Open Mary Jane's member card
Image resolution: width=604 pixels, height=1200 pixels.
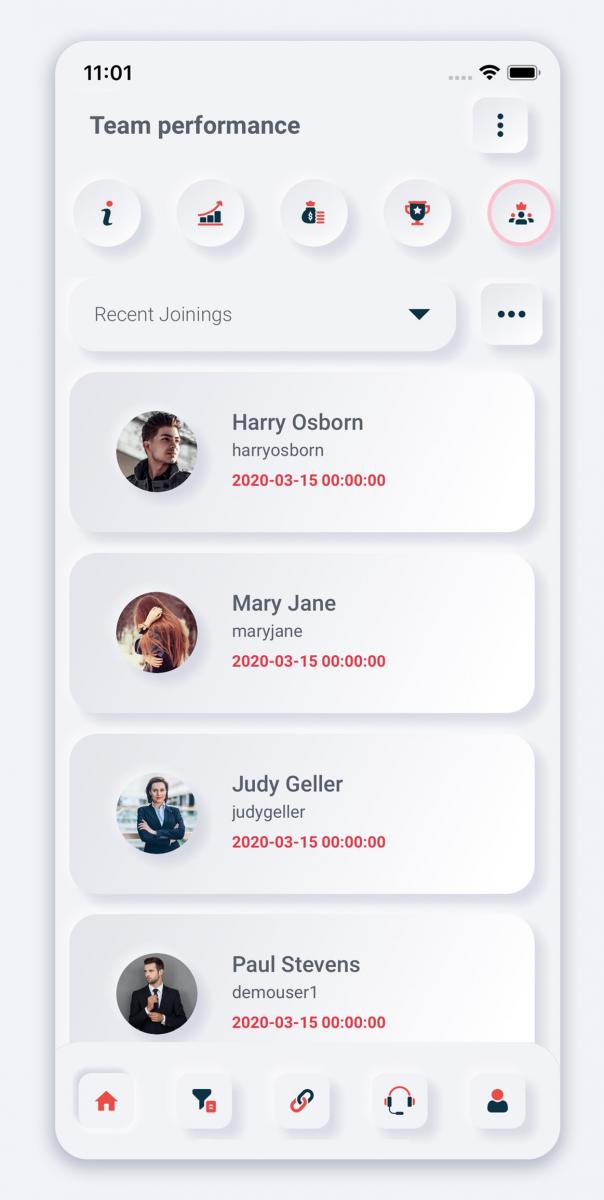(x=301, y=632)
